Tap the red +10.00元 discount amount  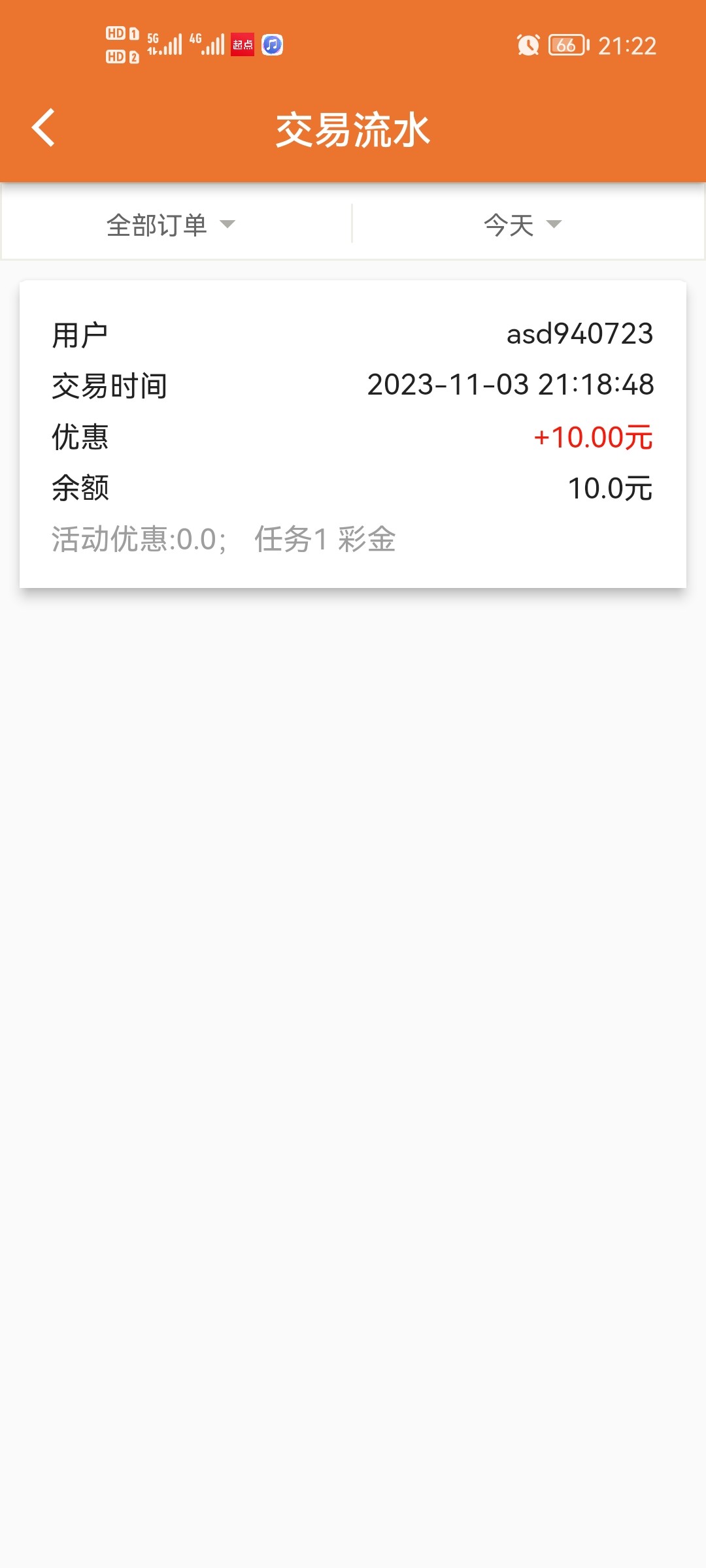[592, 437]
